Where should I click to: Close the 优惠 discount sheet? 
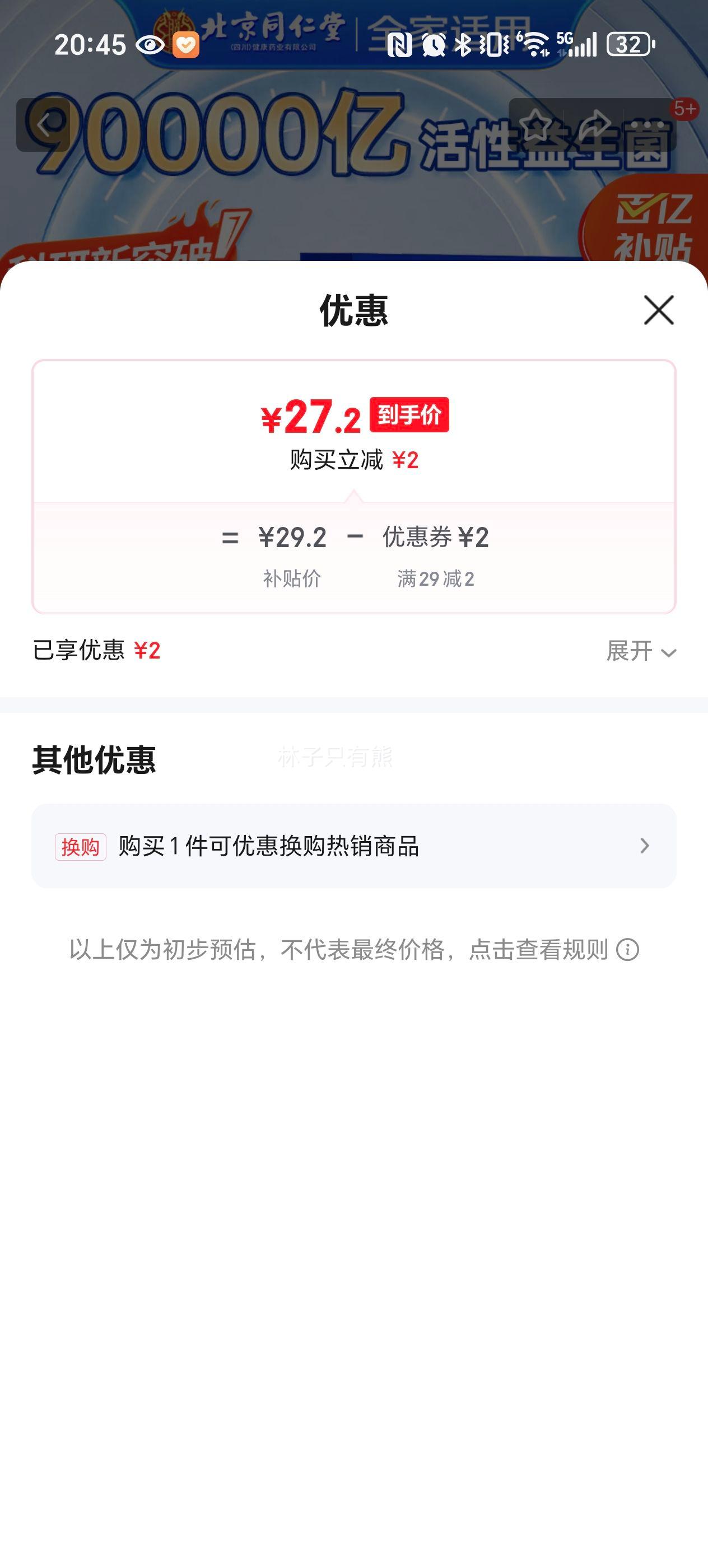point(659,311)
